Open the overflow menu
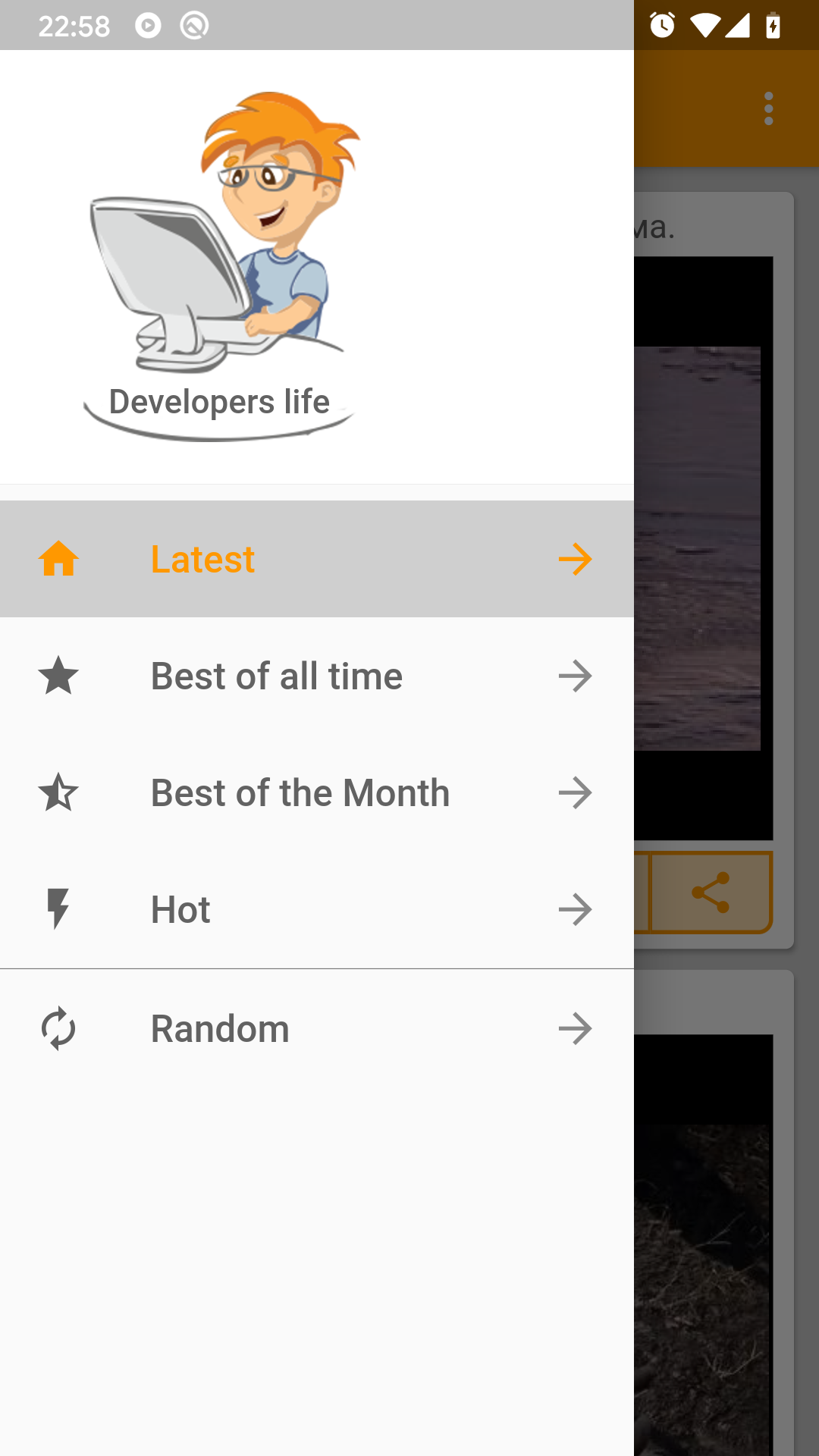This screenshot has width=819, height=1456. click(x=768, y=108)
